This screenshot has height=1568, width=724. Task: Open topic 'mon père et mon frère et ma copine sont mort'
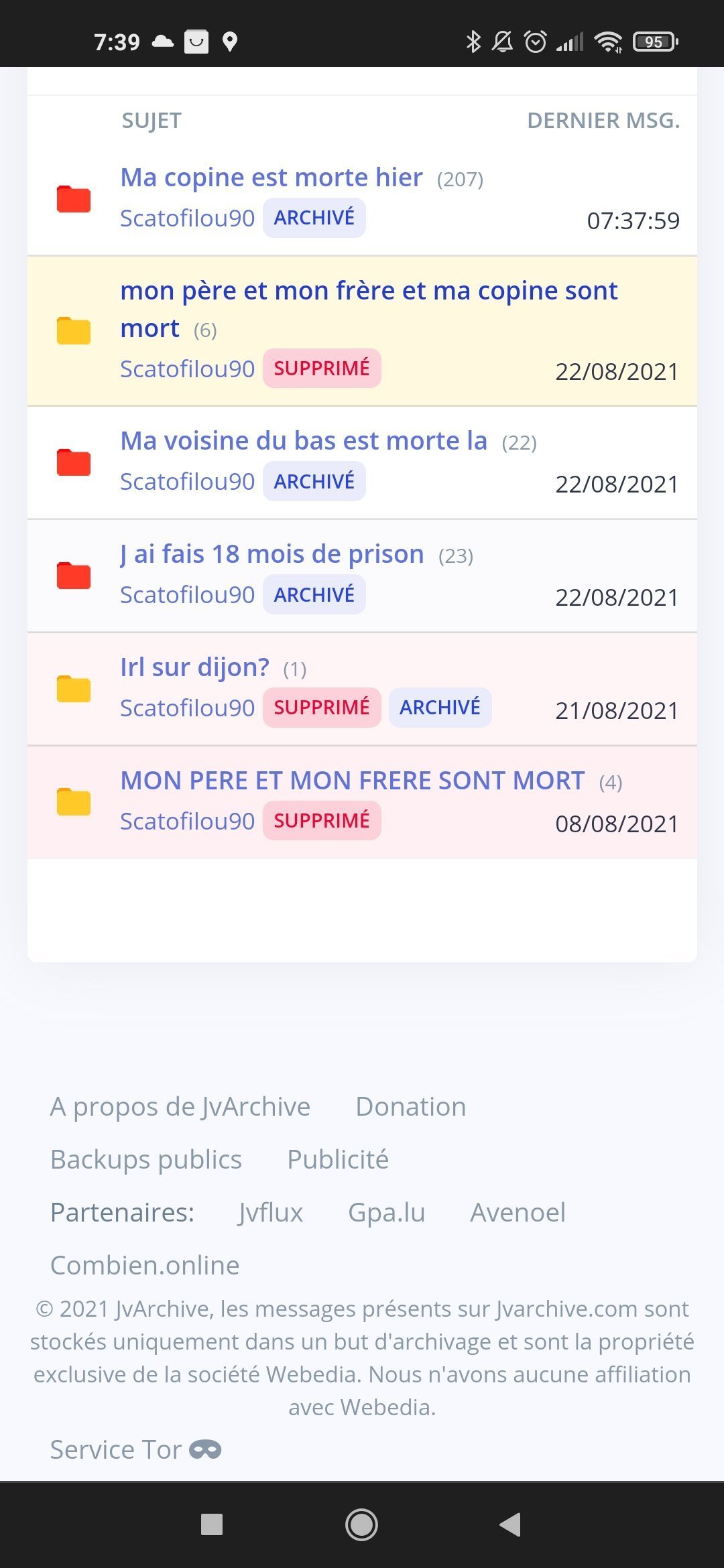(369, 309)
